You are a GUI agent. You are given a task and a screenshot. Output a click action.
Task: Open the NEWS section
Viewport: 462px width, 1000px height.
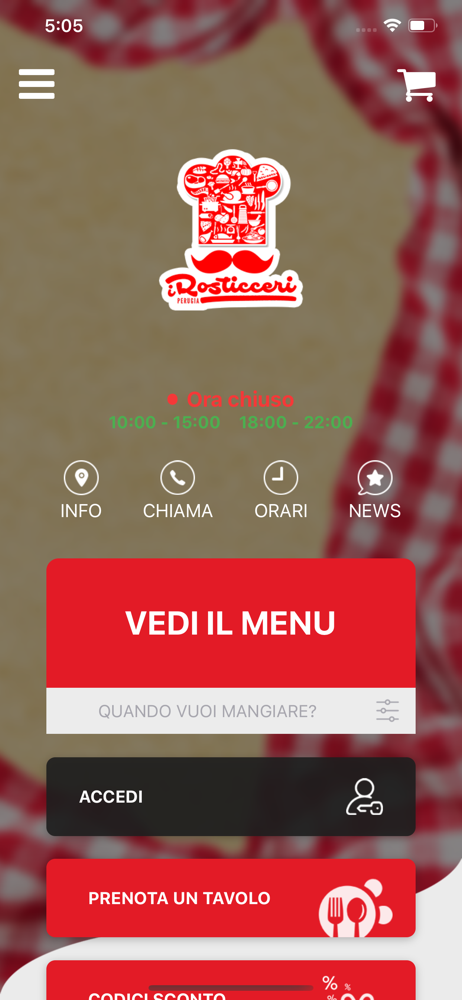pos(375,490)
